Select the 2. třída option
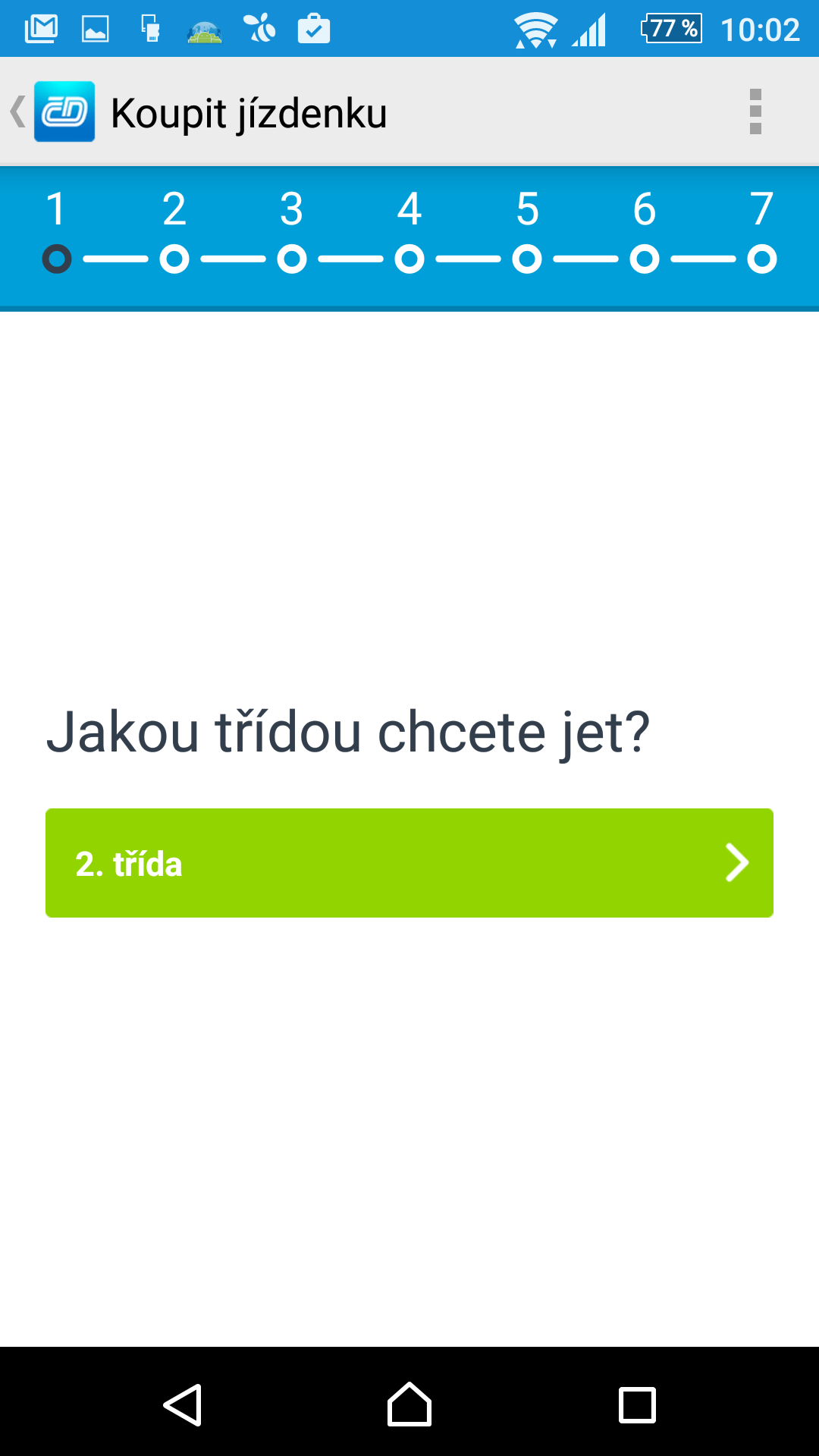This screenshot has height=1456, width=819. tap(409, 863)
